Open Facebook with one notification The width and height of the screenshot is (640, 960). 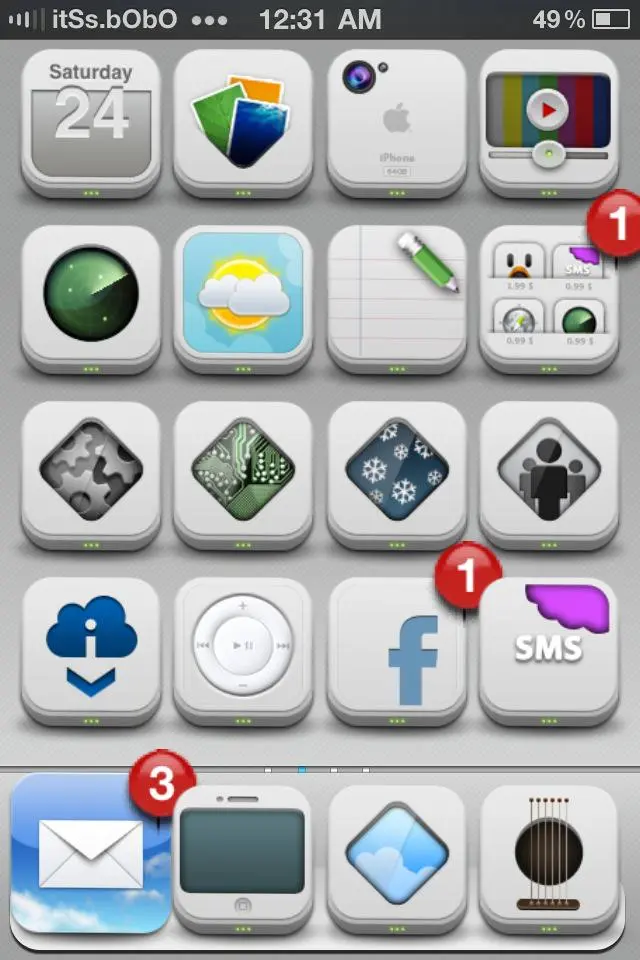click(397, 646)
